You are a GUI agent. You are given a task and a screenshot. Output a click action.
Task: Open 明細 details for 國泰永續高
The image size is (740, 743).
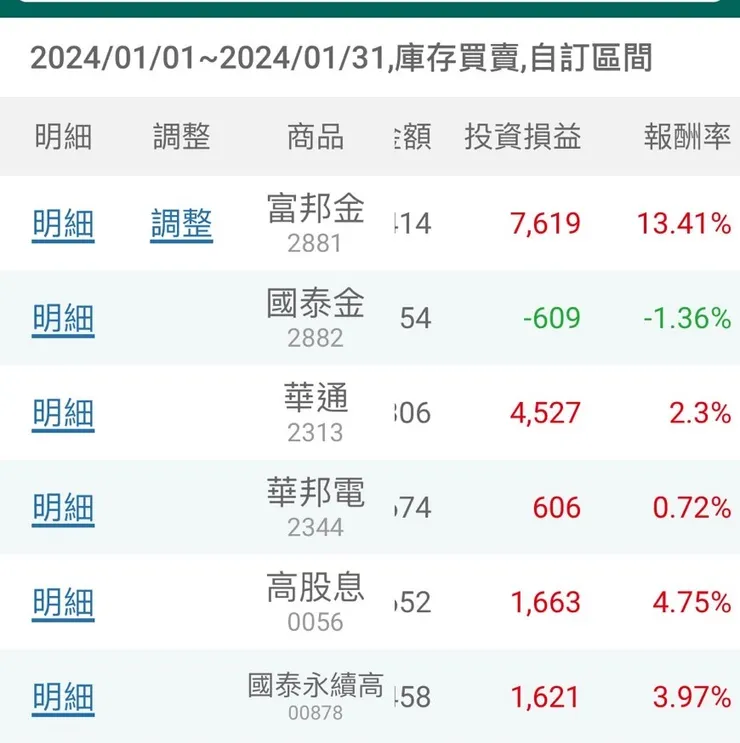coord(63,694)
